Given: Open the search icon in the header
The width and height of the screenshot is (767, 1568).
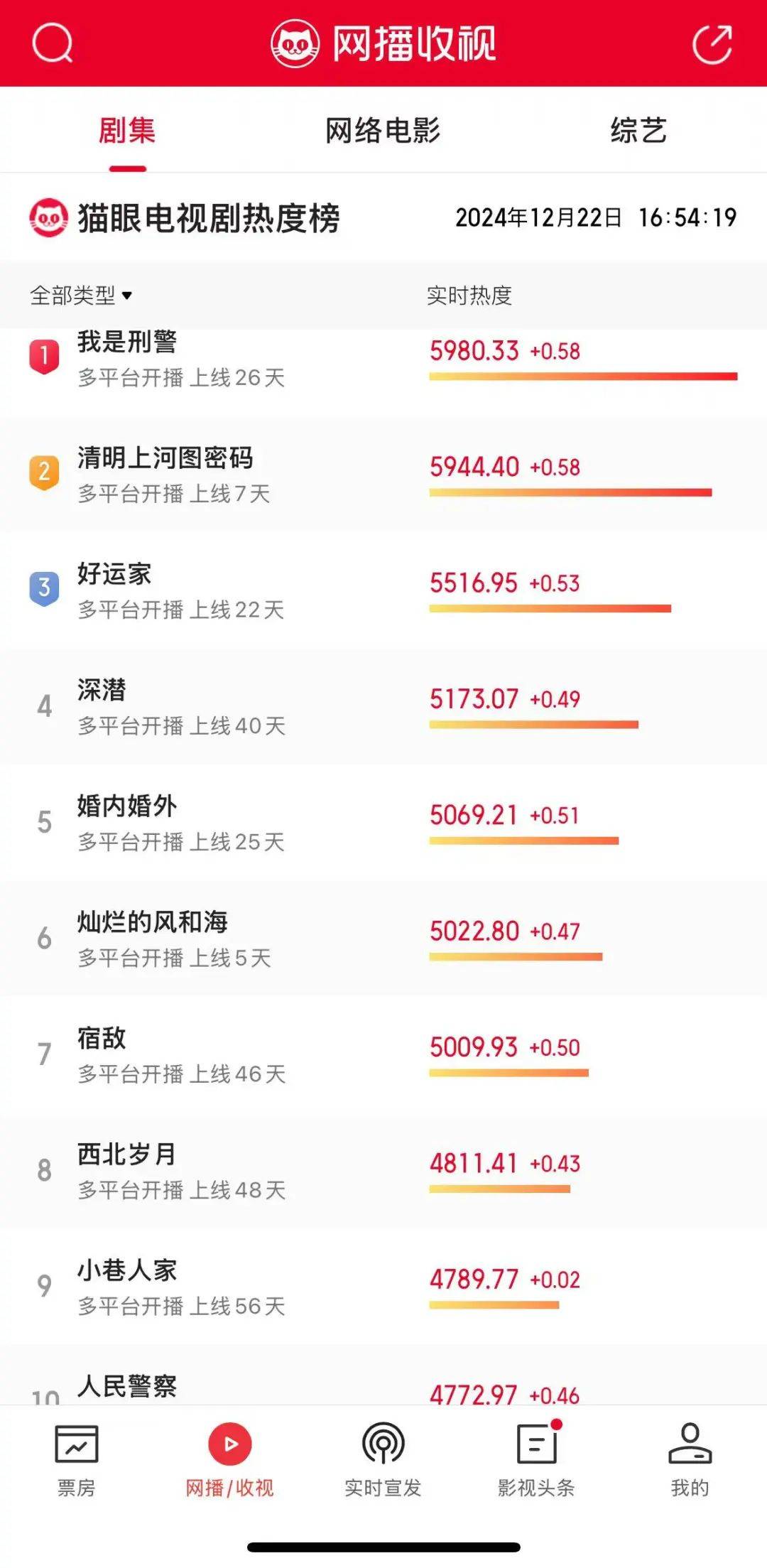Looking at the screenshot, I should (x=53, y=43).
